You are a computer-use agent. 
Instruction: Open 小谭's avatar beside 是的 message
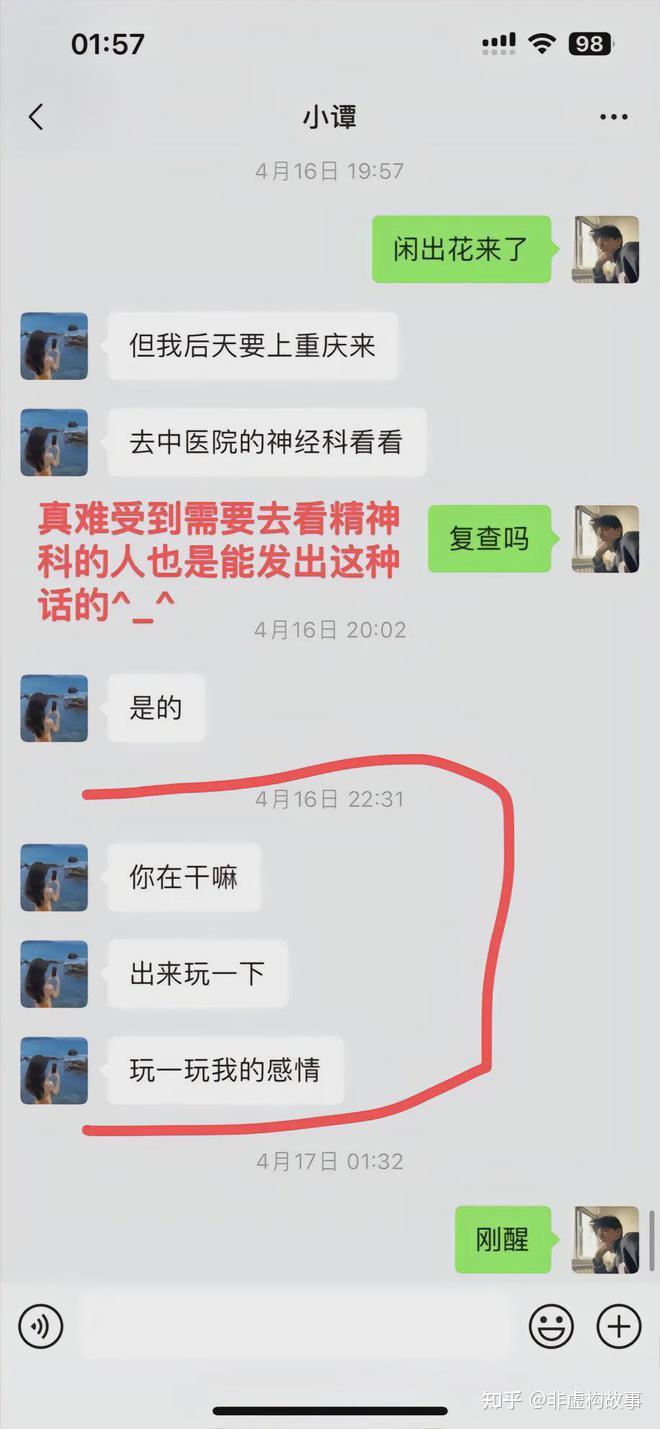coord(54,708)
